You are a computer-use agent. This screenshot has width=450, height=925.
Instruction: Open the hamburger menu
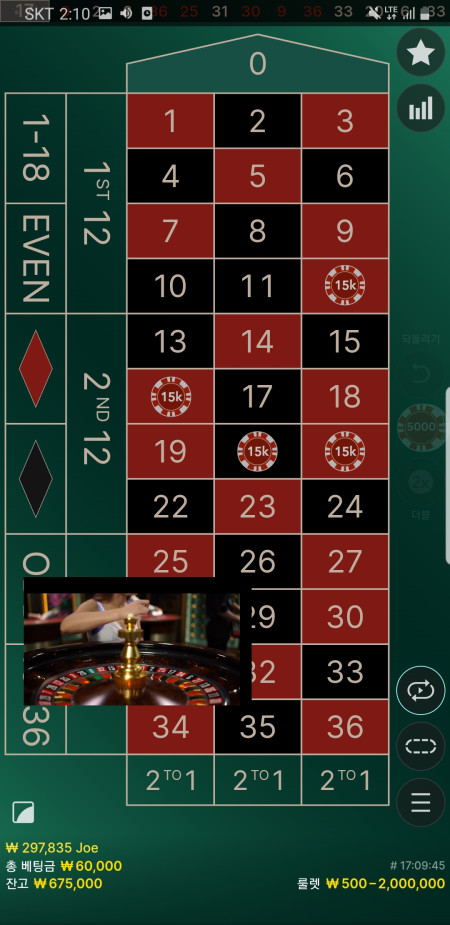pyautogui.click(x=421, y=802)
